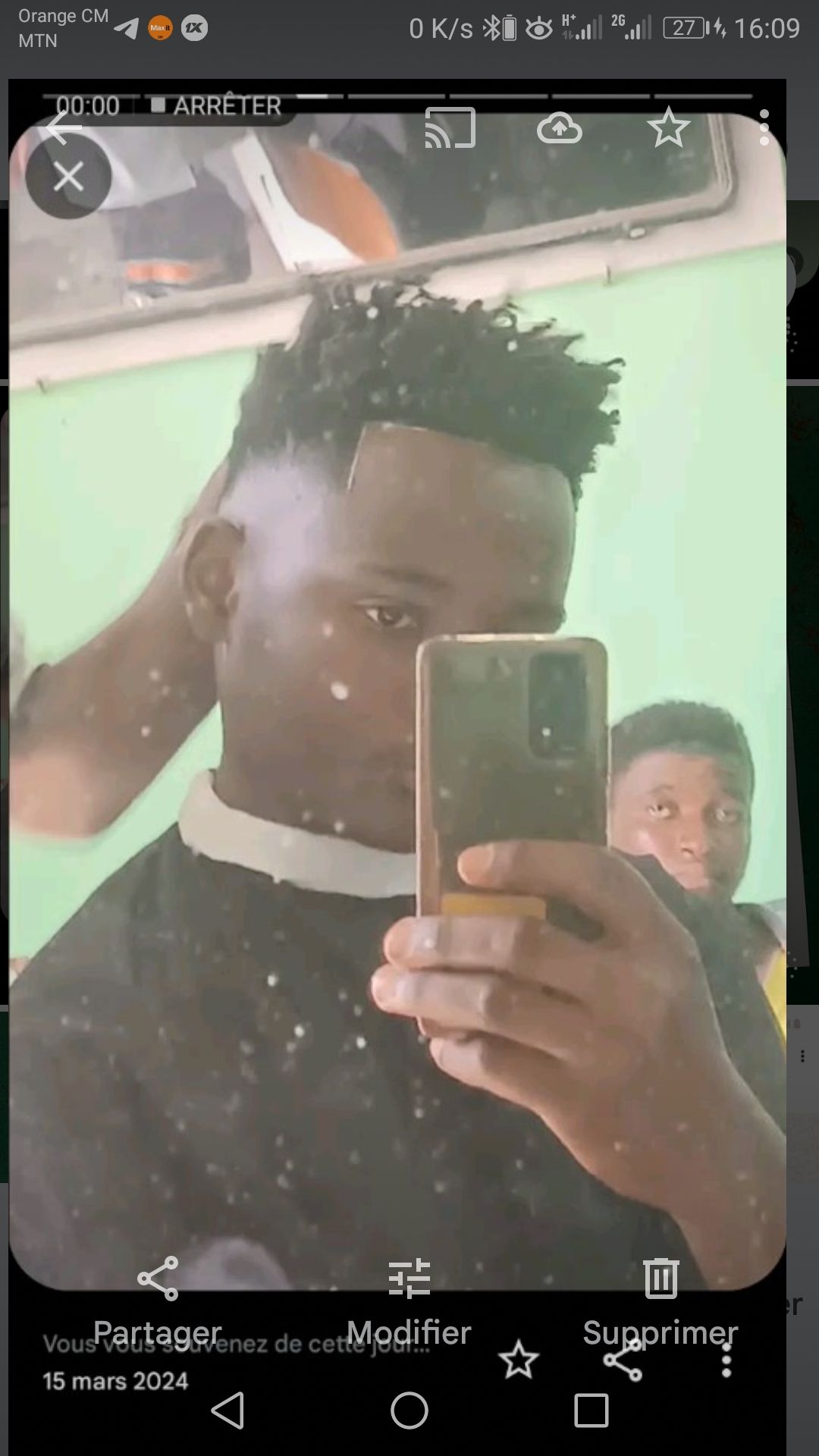
Task: Open the top overflow menu
Action: point(764,127)
